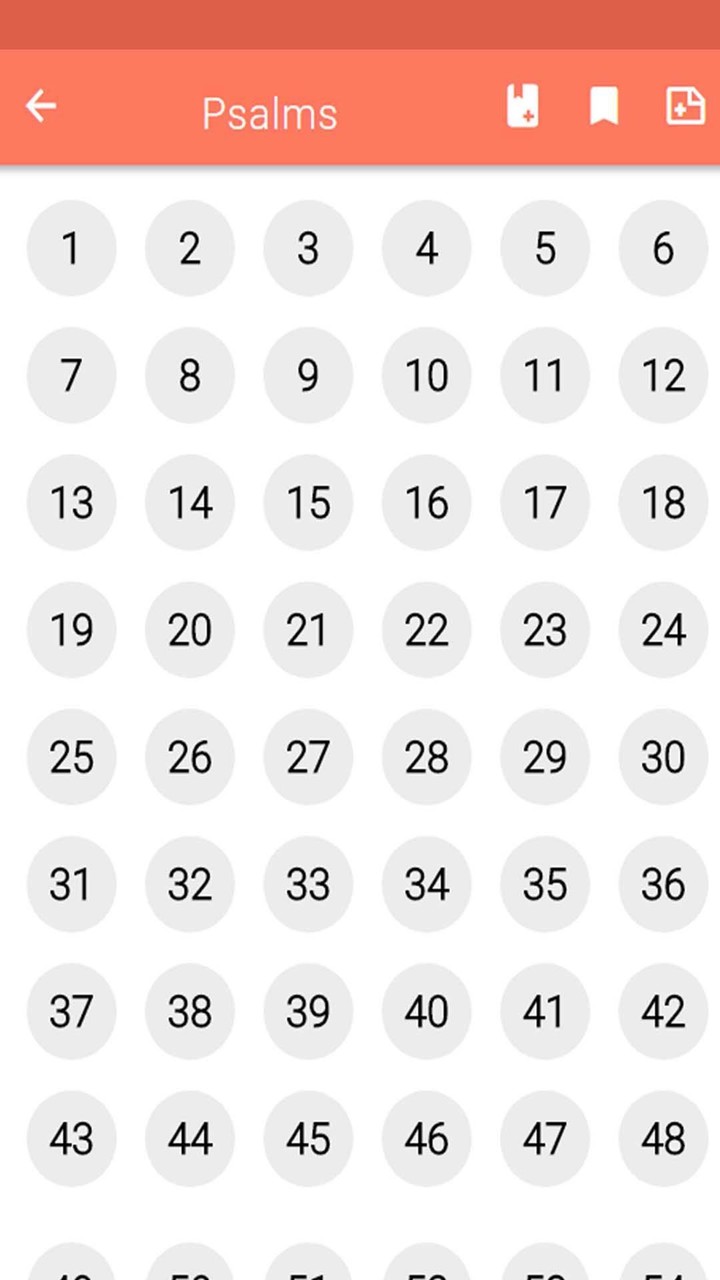Viewport: 720px width, 1280px height.
Task: Open Psalm 42
Action: pos(663,1011)
